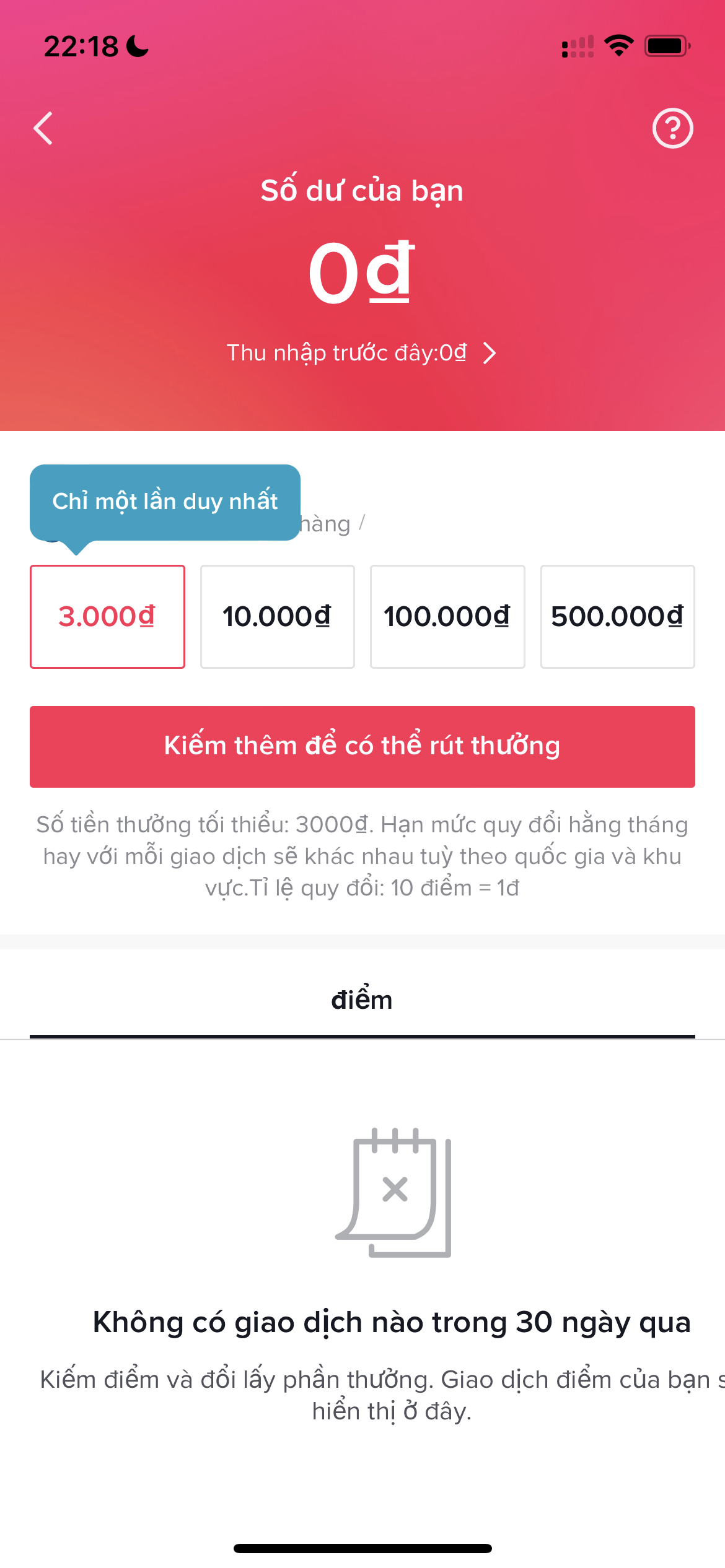Pick the 100.000đ amount option
Image resolution: width=725 pixels, height=1568 pixels.
pos(447,617)
